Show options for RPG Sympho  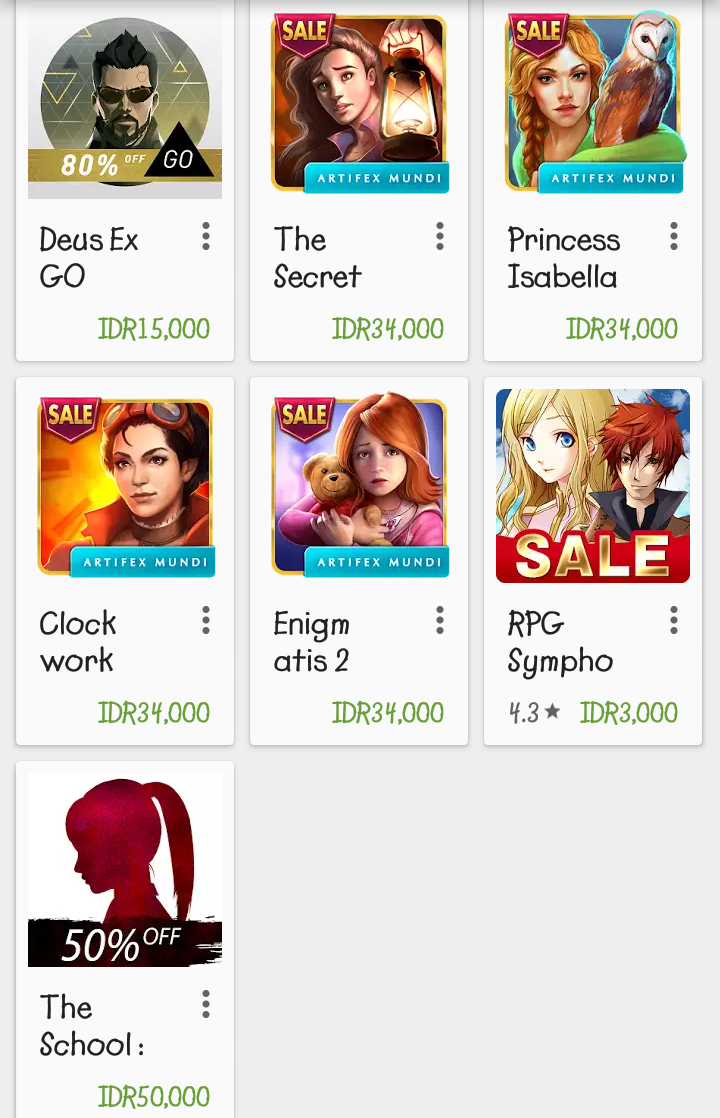pyautogui.click(x=674, y=621)
